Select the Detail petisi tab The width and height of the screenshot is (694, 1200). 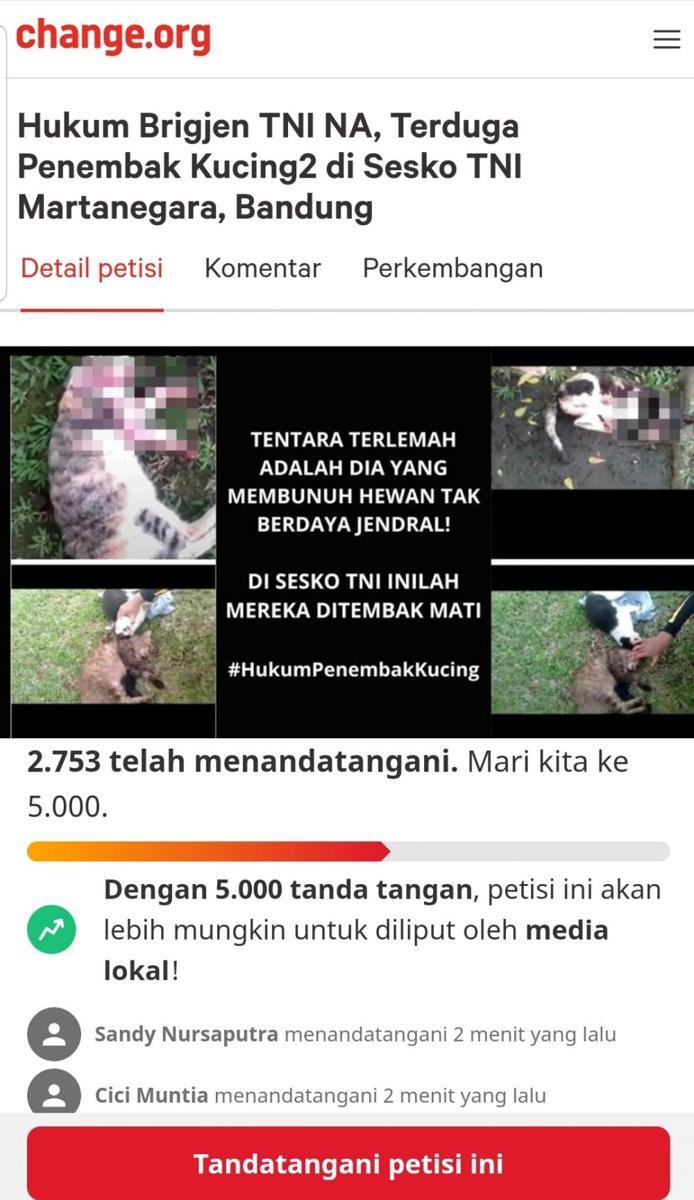tap(92, 268)
